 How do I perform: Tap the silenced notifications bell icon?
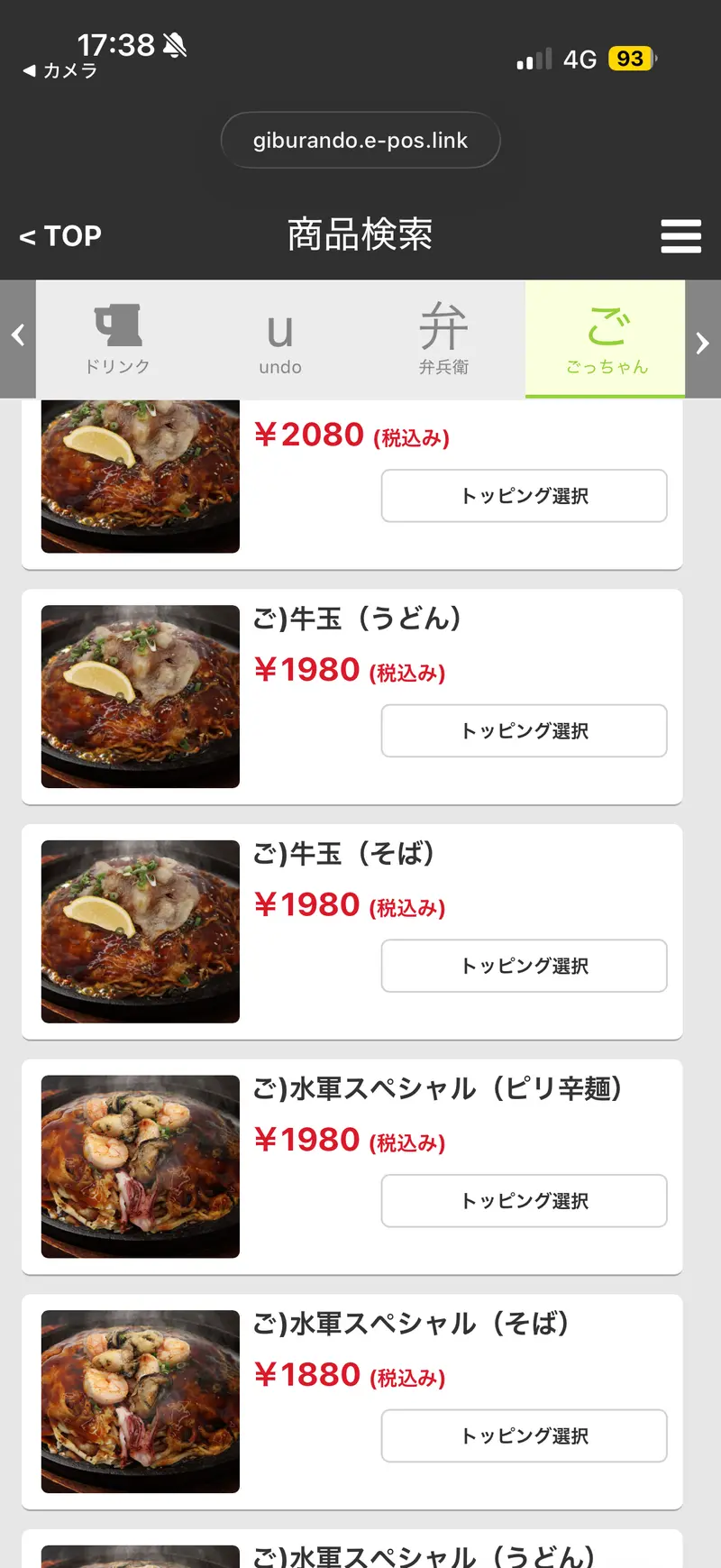[x=175, y=44]
